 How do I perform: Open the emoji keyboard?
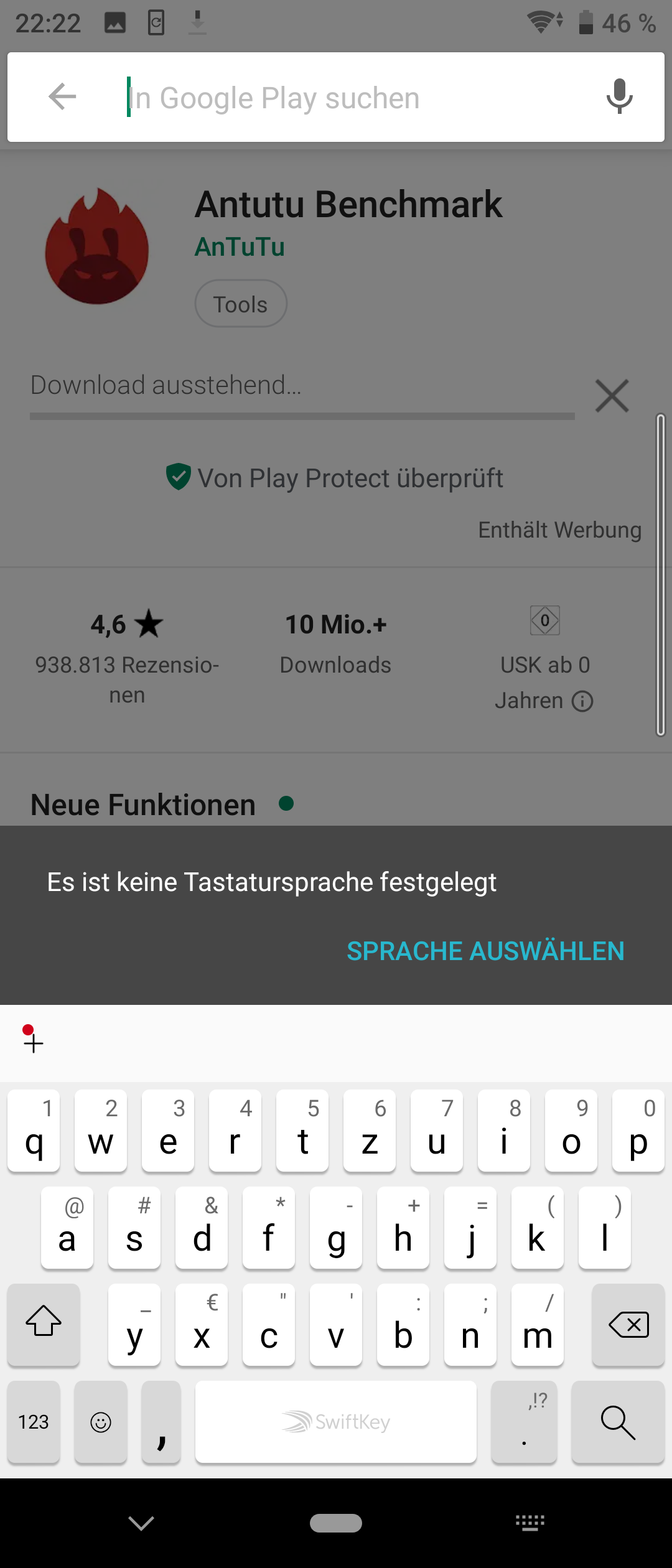(101, 1422)
